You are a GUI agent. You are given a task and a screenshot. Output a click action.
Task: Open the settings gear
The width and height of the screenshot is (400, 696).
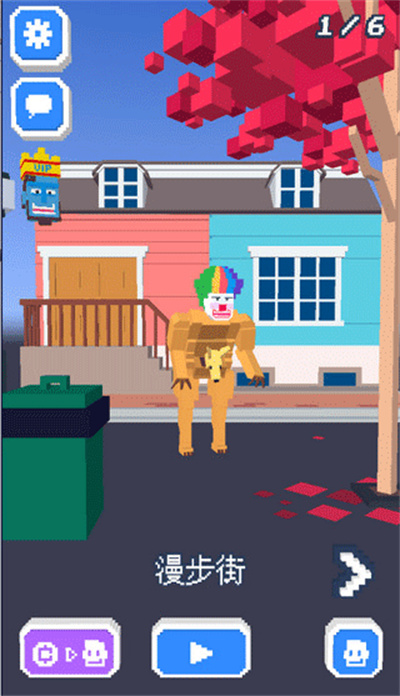point(40,37)
